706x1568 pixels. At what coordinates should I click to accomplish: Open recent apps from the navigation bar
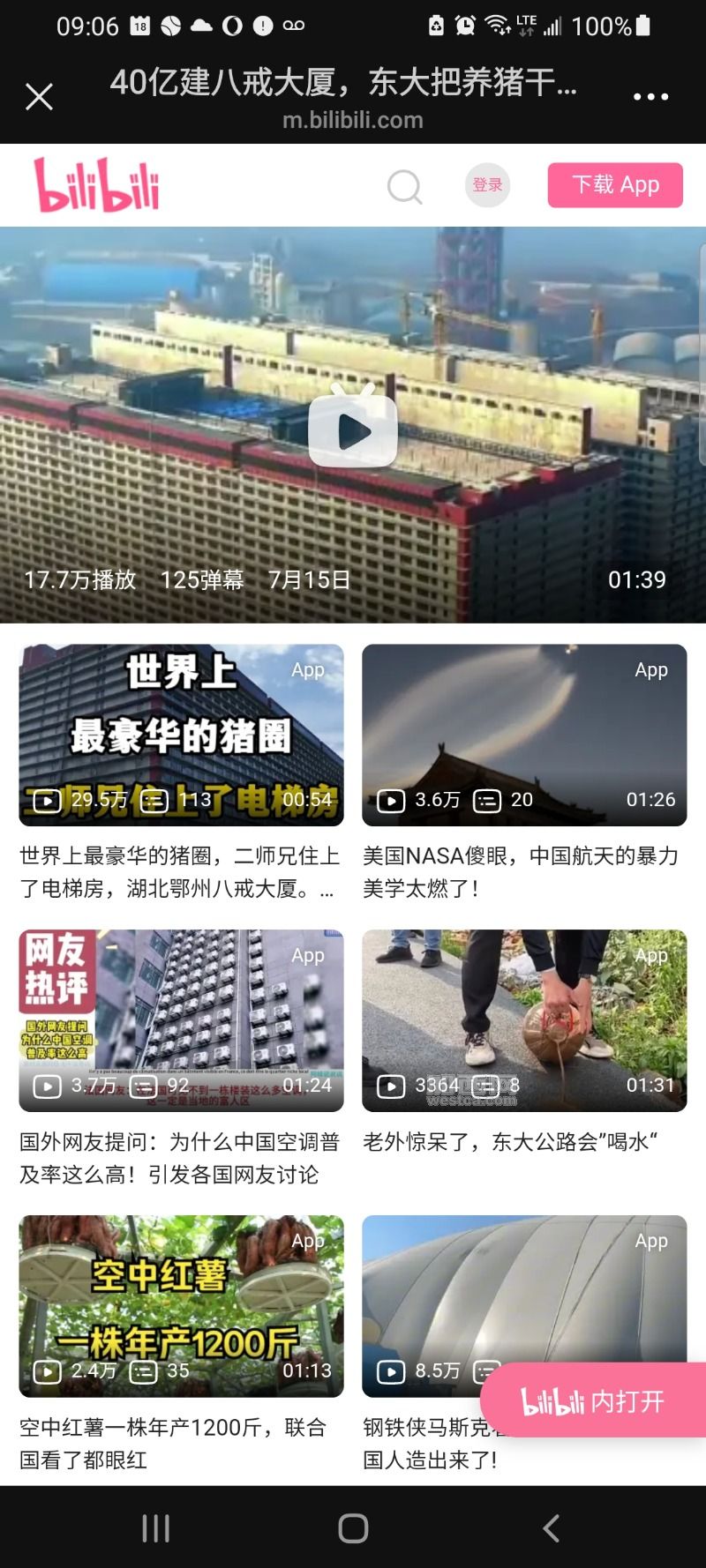155,1527
